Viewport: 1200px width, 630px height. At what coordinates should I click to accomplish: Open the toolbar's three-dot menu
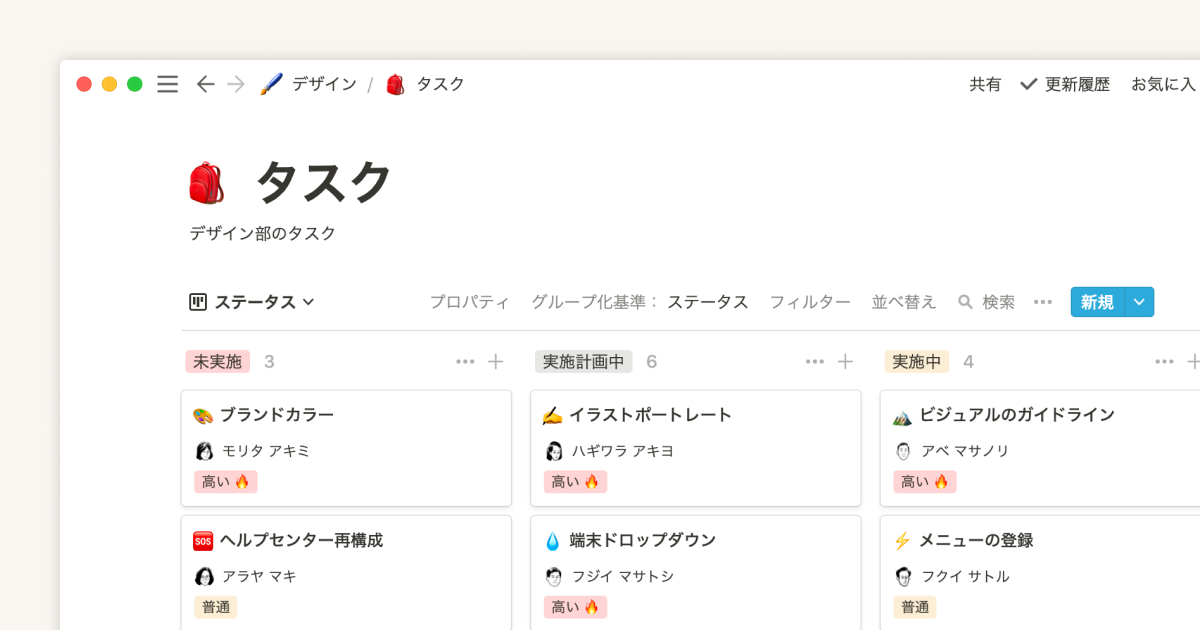[1043, 302]
